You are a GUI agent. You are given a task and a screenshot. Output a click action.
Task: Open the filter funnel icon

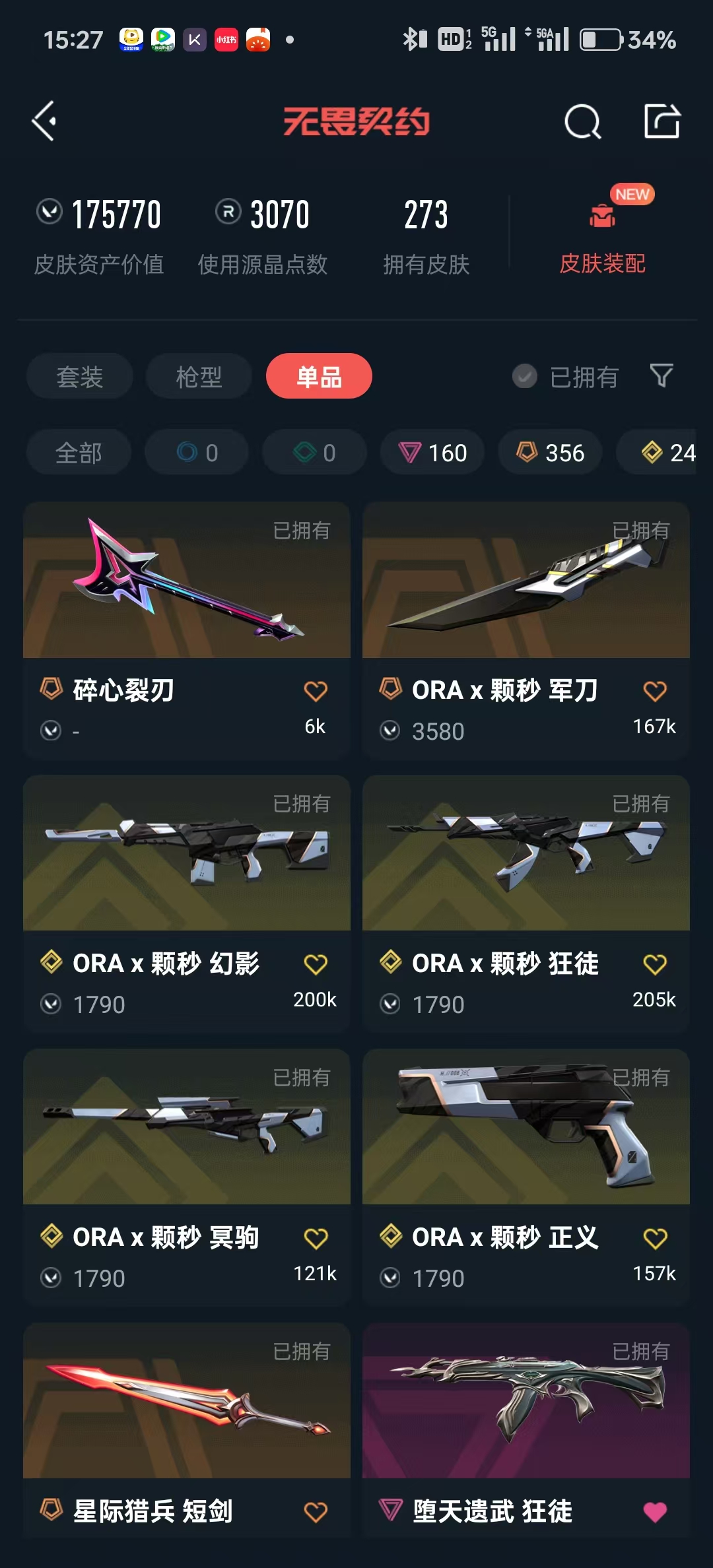click(662, 376)
